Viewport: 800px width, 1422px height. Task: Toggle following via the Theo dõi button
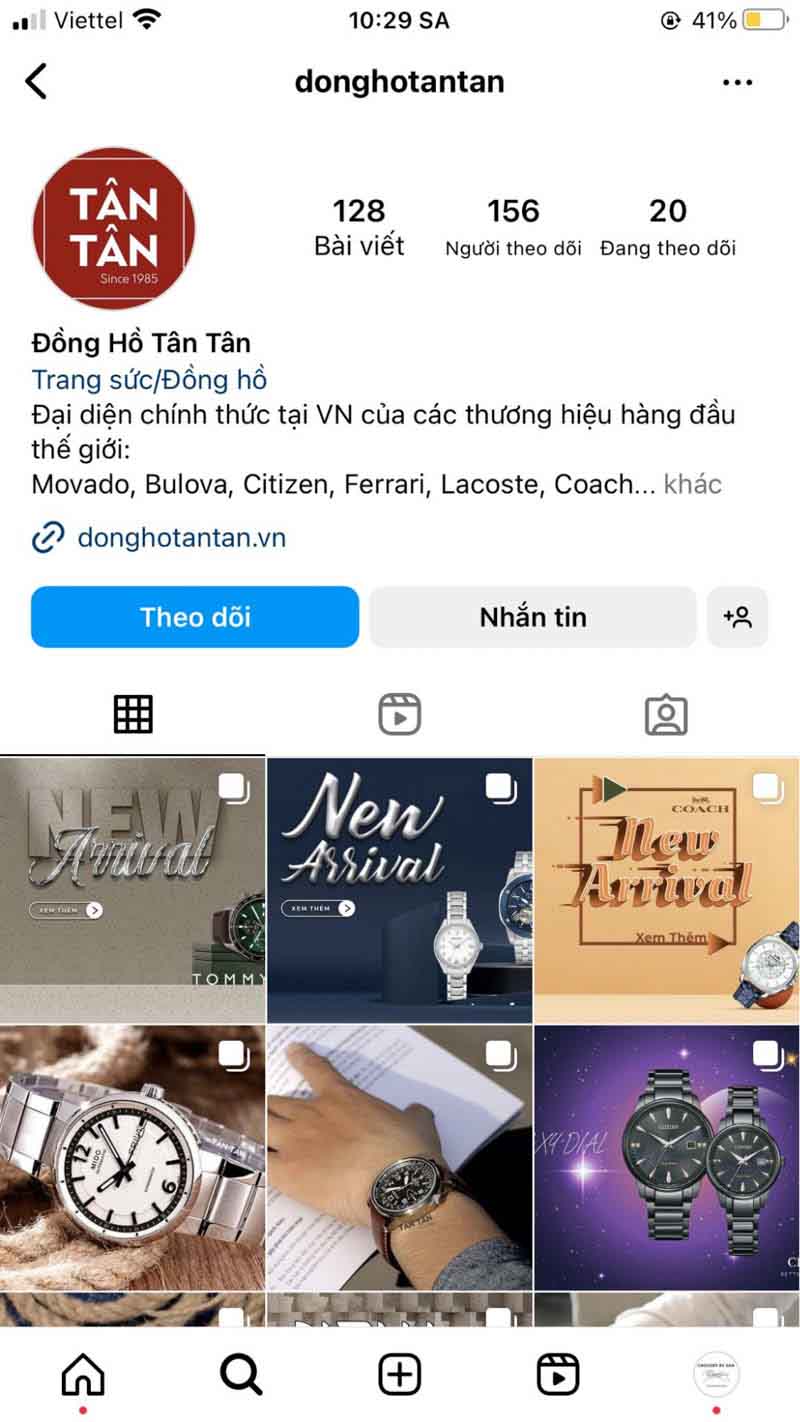coord(195,617)
